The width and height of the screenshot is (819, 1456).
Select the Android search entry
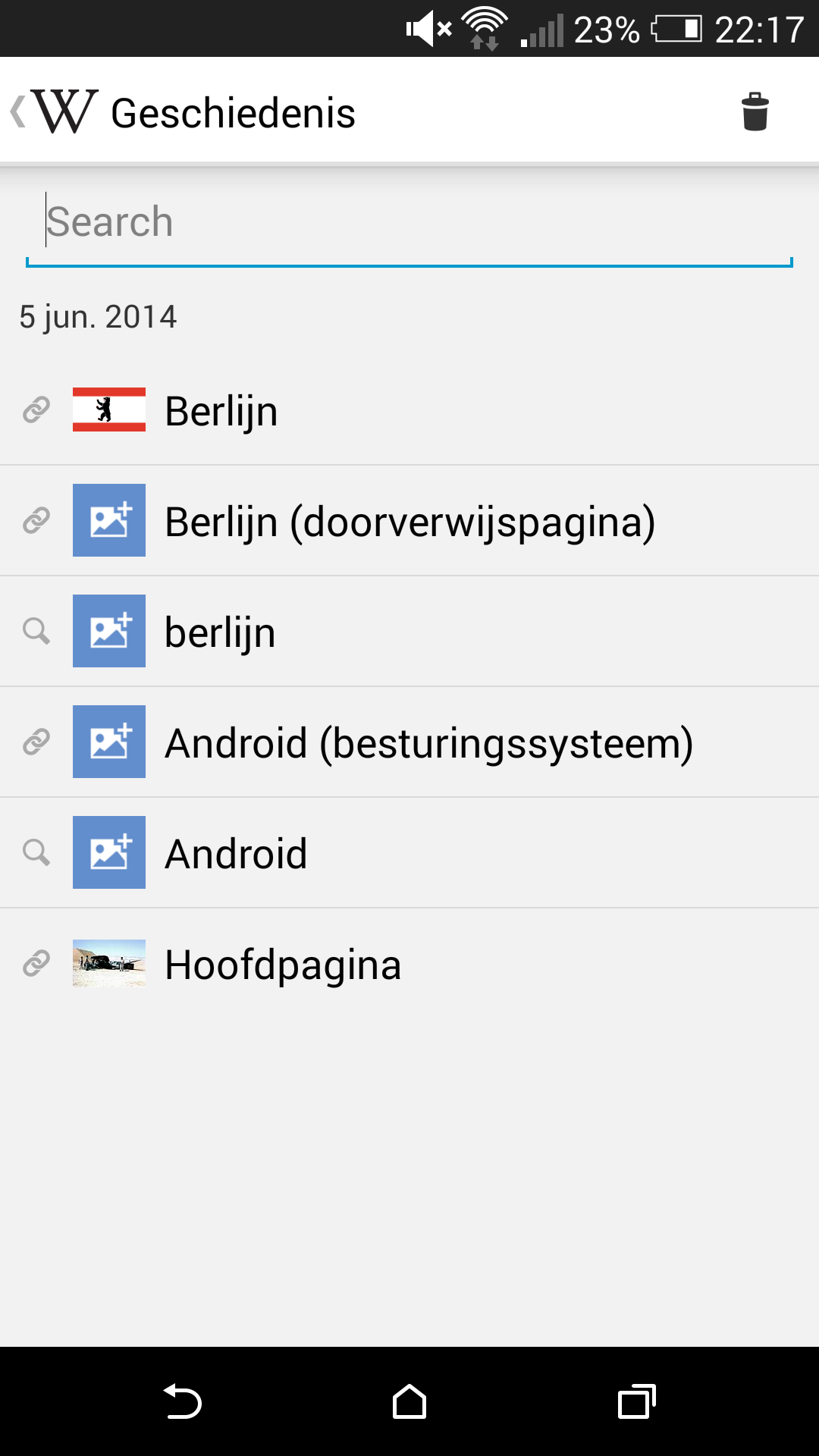pos(409,853)
